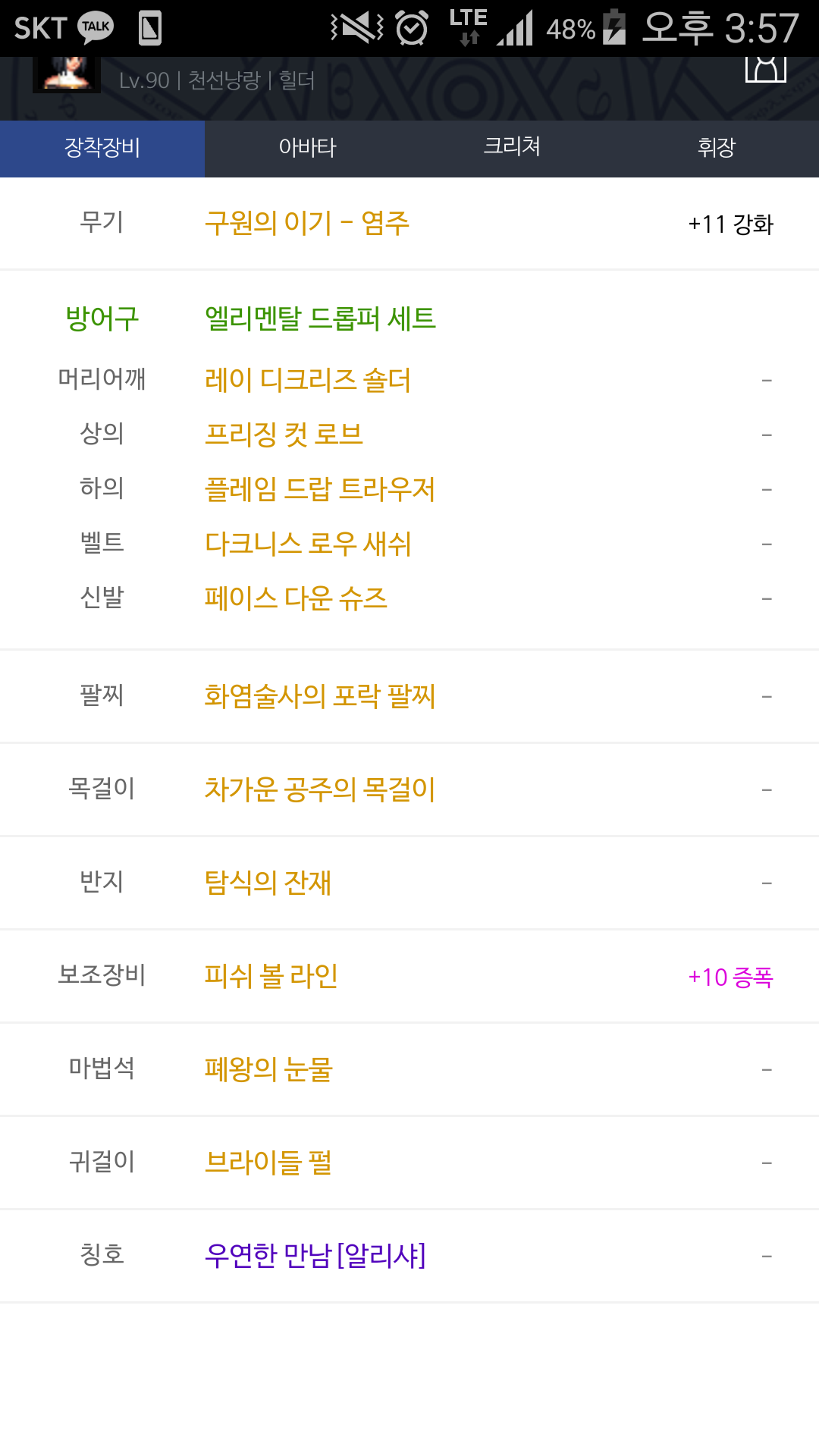This screenshot has width=819, height=1456.
Task: View the 브라이들 펄 earring
Action: (268, 1163)
